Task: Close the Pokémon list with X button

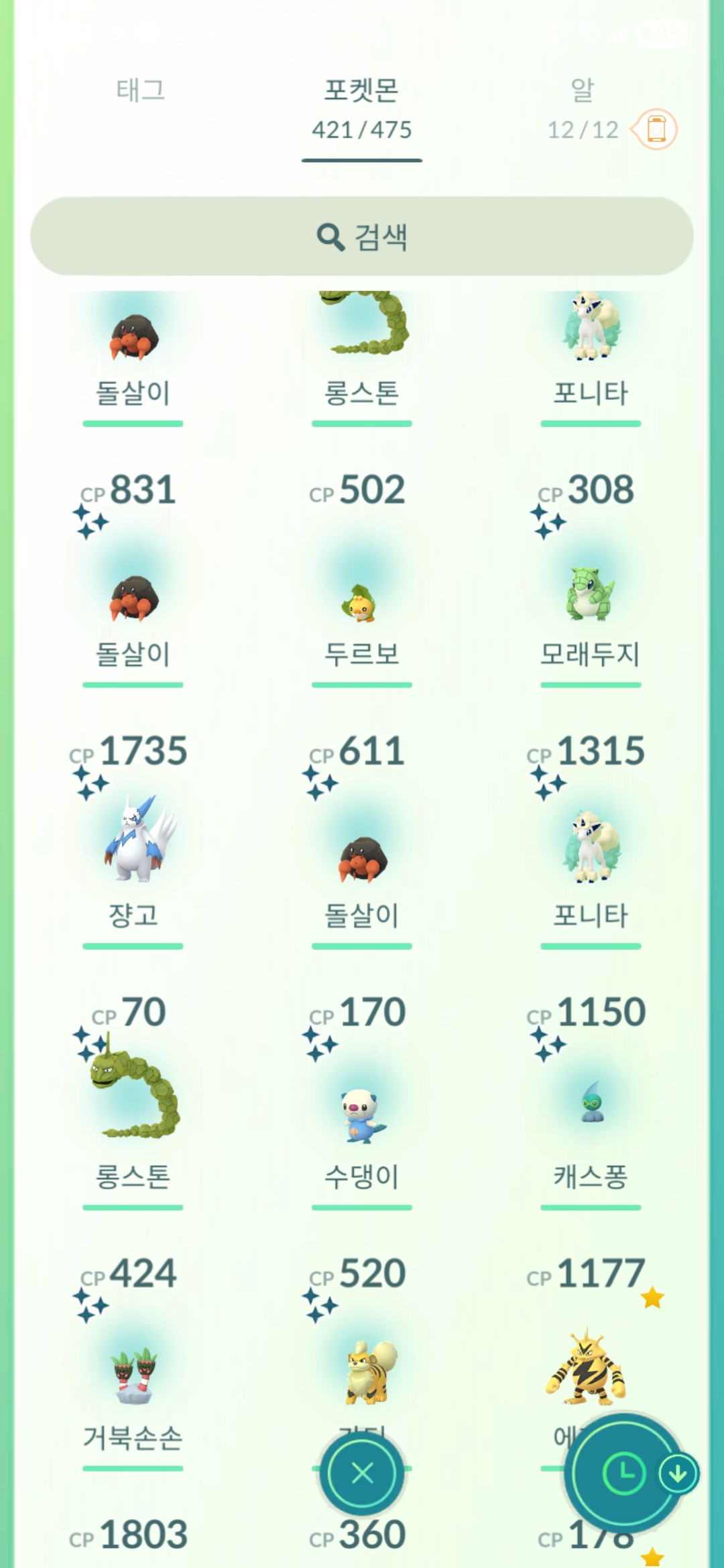Action: tap(362, 1473)
